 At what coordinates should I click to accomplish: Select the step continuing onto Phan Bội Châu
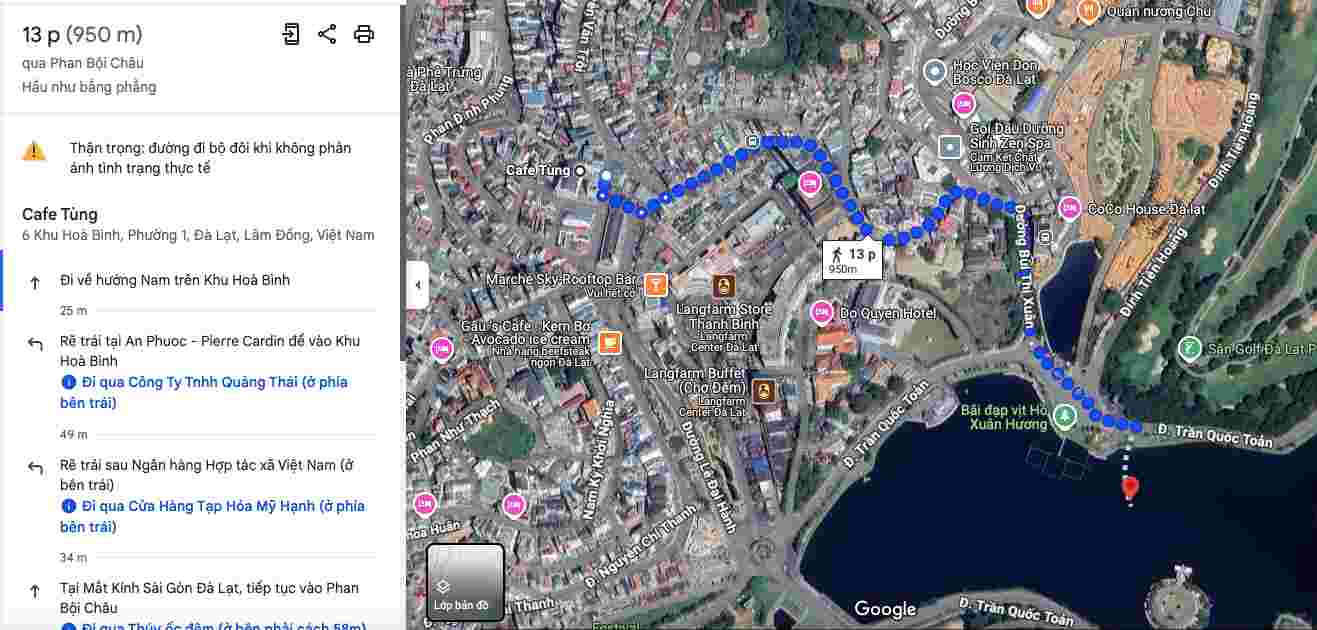tap(209, 597)
